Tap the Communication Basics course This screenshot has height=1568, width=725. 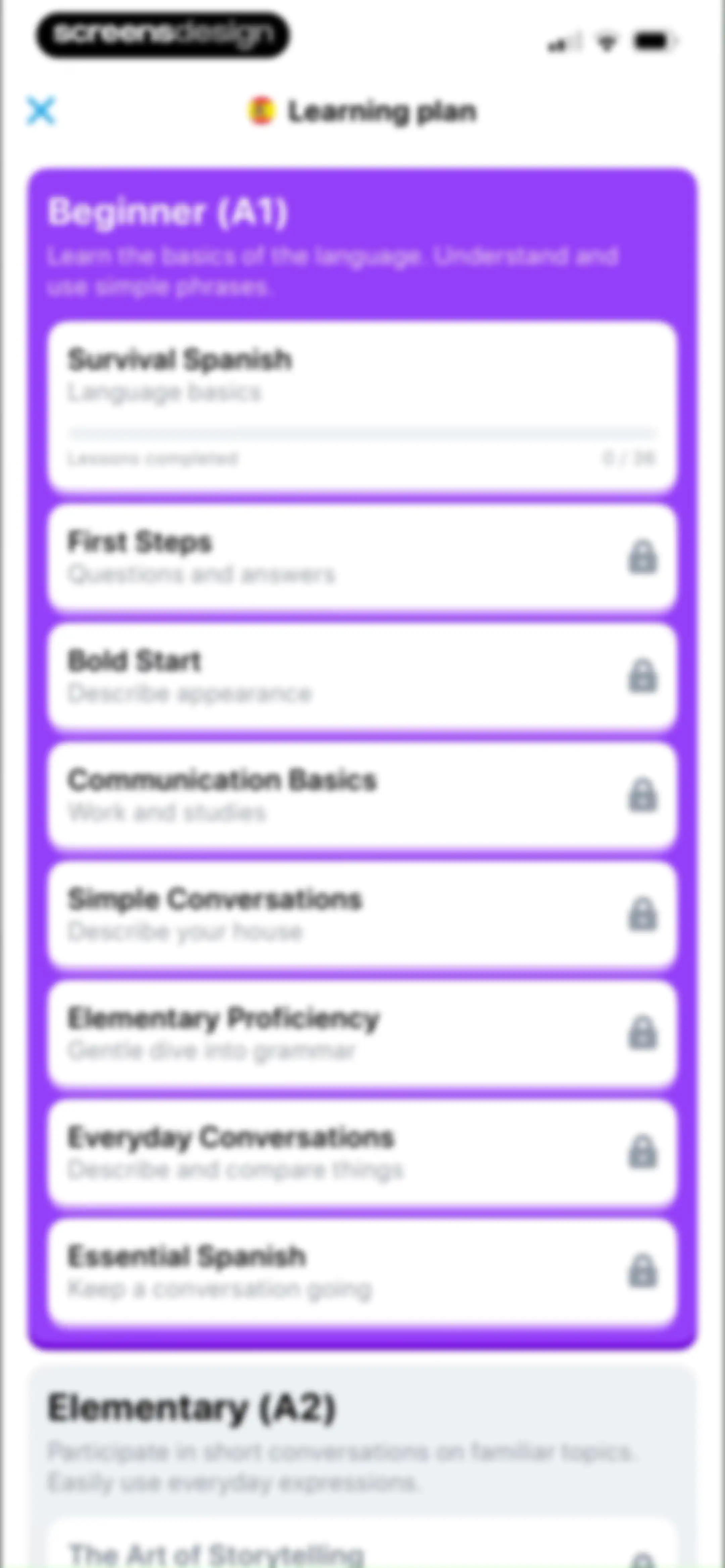click(362, 795)
